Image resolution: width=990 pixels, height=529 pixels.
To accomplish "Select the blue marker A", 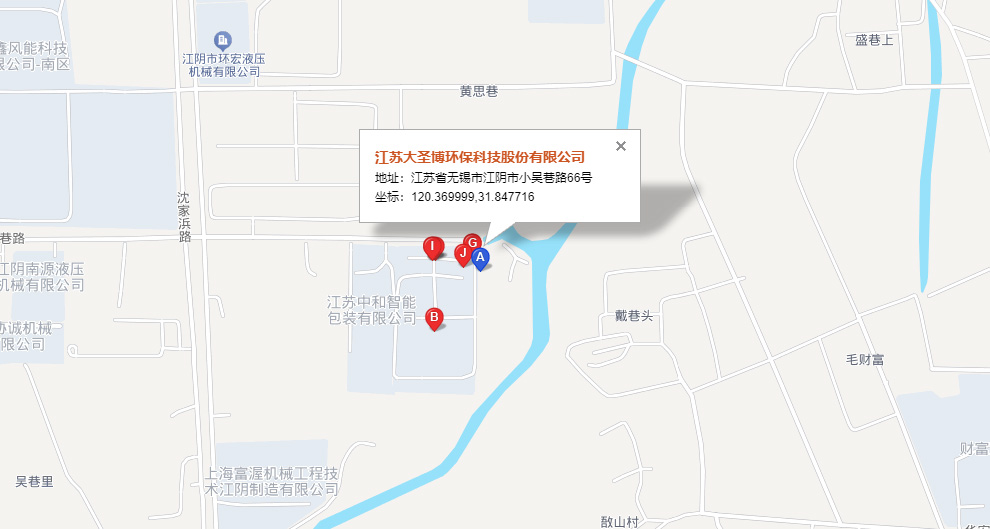I will coord(480,258).
